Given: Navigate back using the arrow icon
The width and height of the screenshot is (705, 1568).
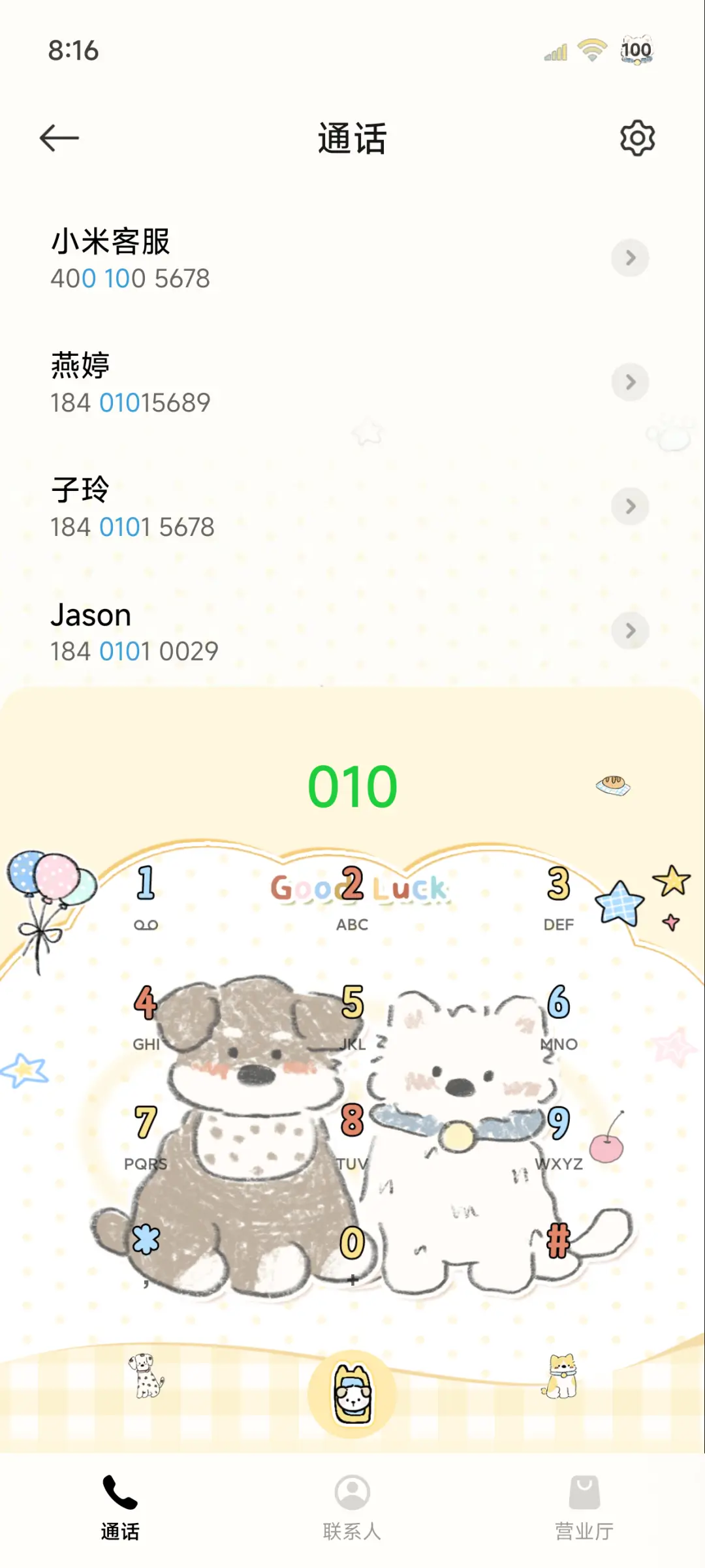Looking at the screenshot, I should point(61,138).
